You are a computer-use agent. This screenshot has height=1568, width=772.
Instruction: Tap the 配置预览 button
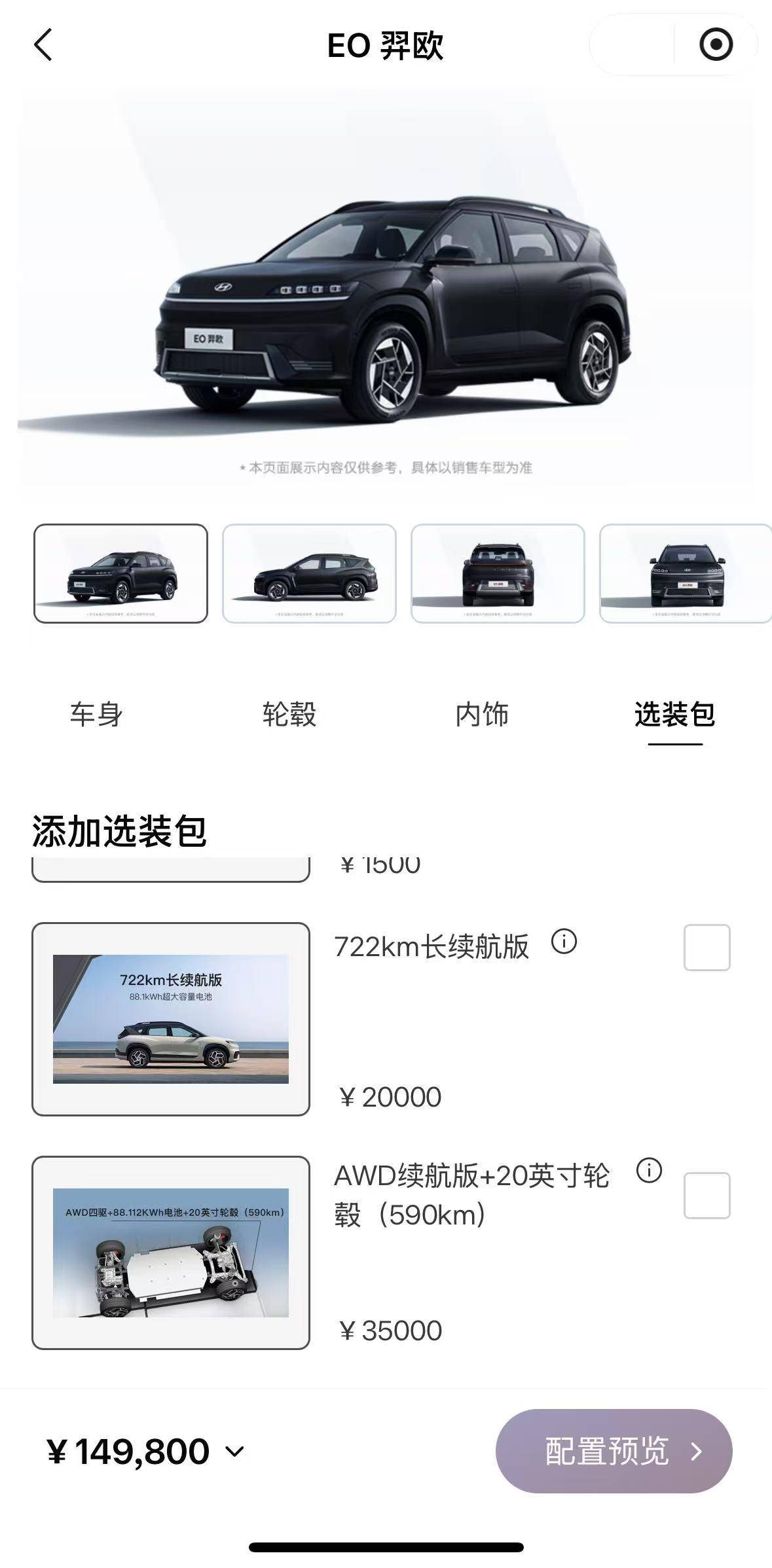[614, 1451]
